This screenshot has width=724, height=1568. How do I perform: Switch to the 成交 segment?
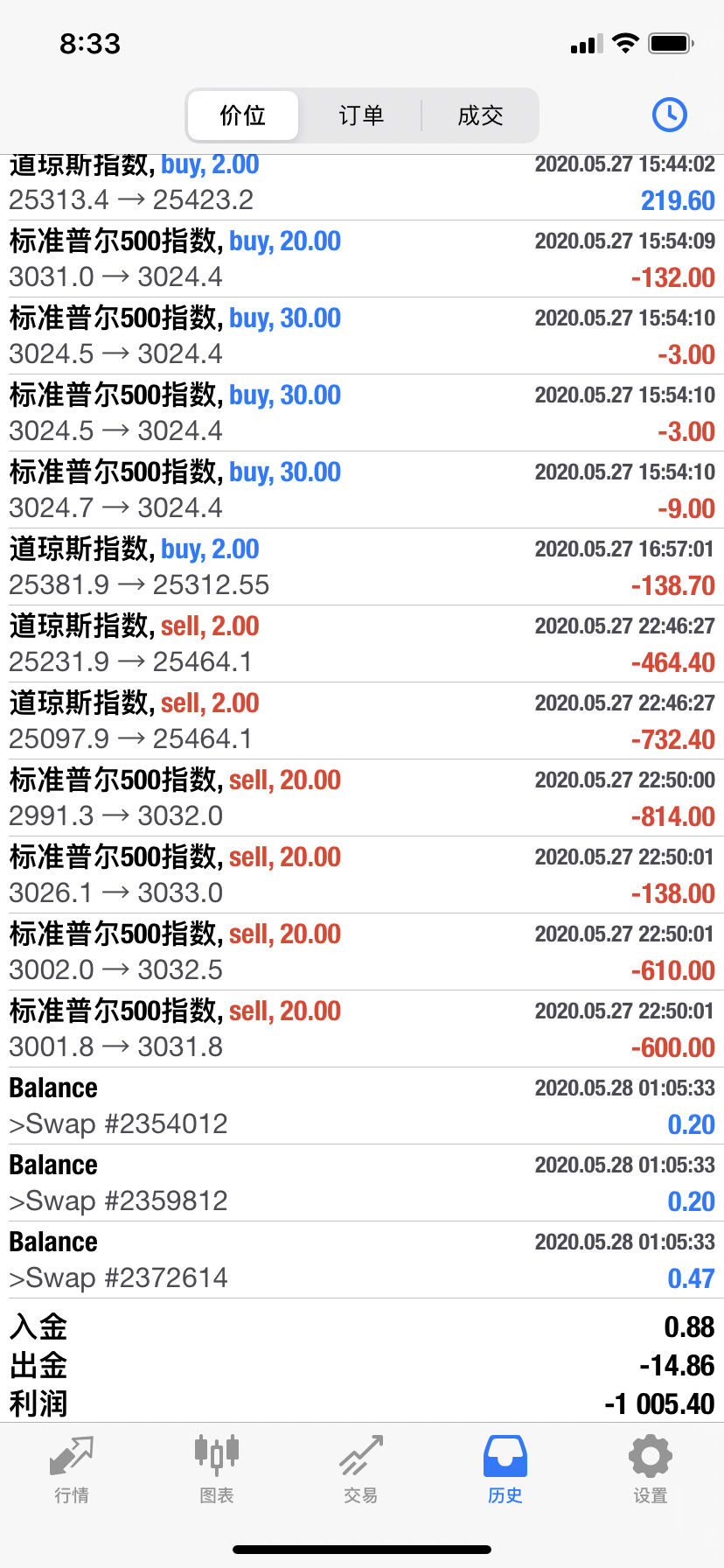click(x=480, y=115)
